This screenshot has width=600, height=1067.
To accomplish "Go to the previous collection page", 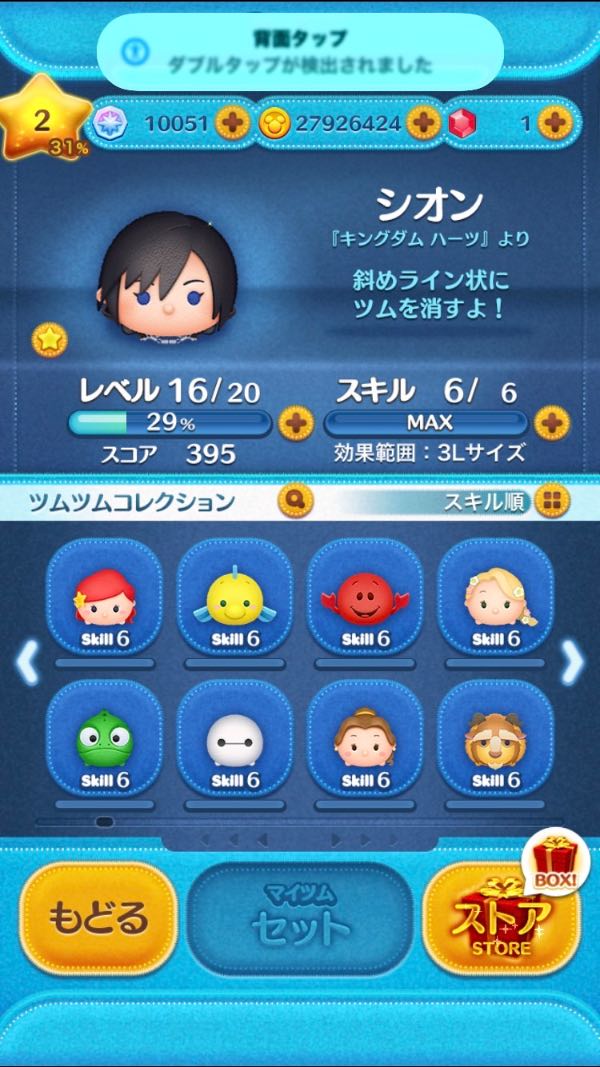I will point(26,661).
